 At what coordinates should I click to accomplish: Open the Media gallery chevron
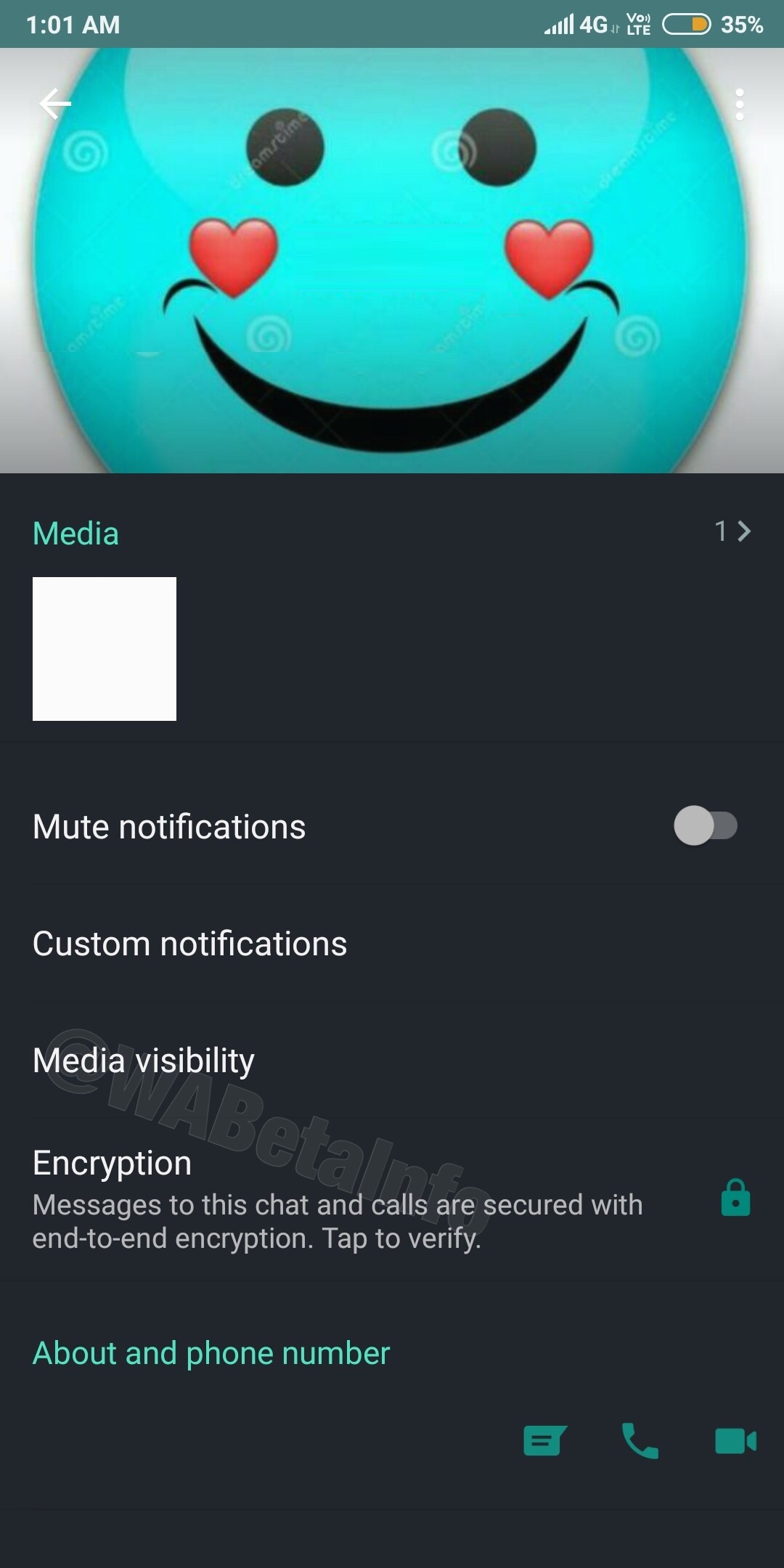(743, 531)
